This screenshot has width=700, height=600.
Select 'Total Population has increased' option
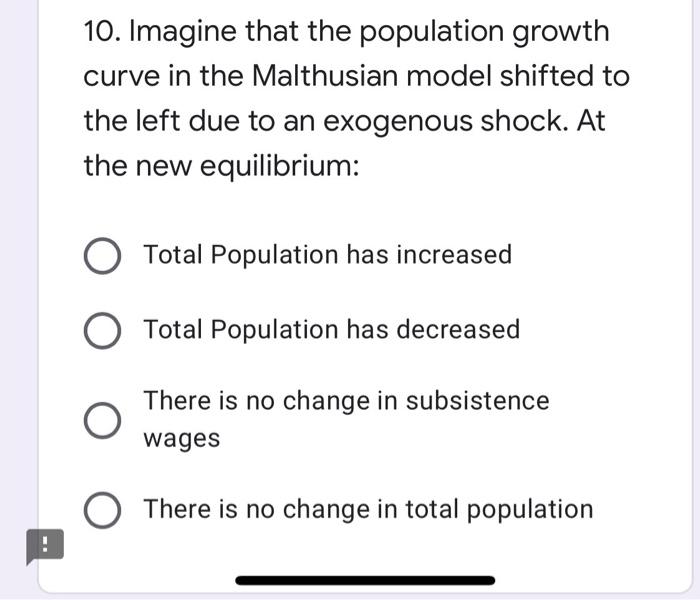tap(103, 256)
